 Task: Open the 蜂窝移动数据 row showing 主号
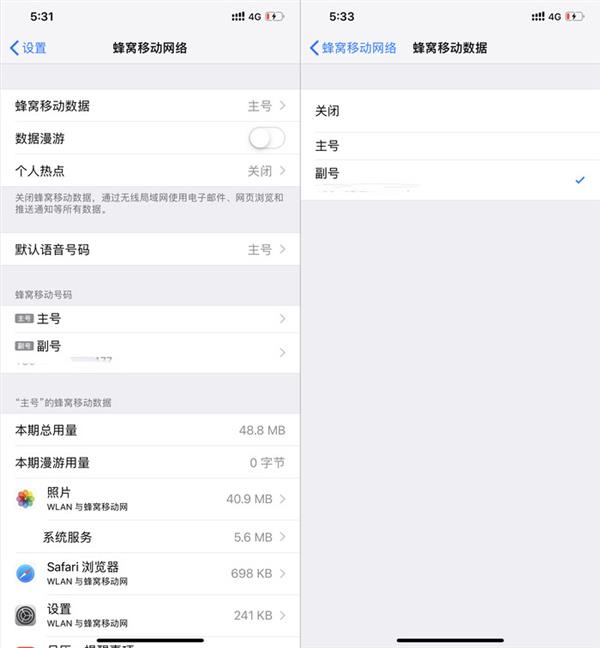(x=150, y=105)
